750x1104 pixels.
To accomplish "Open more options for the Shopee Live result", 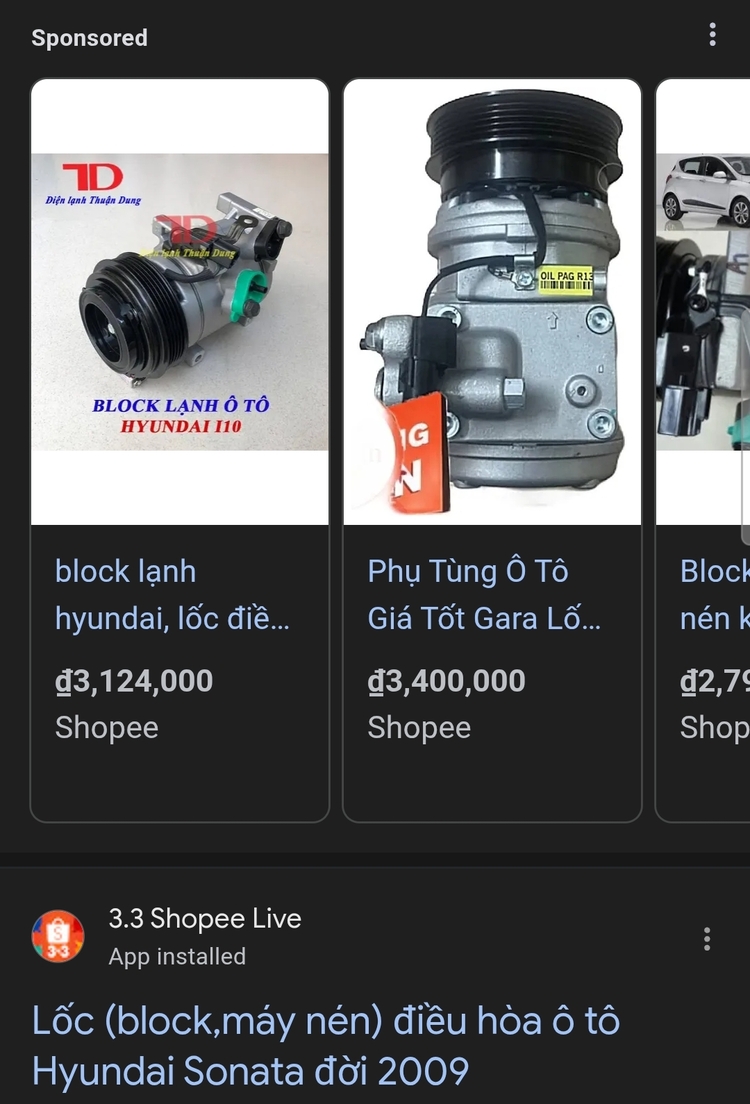I will pos(707,938).
